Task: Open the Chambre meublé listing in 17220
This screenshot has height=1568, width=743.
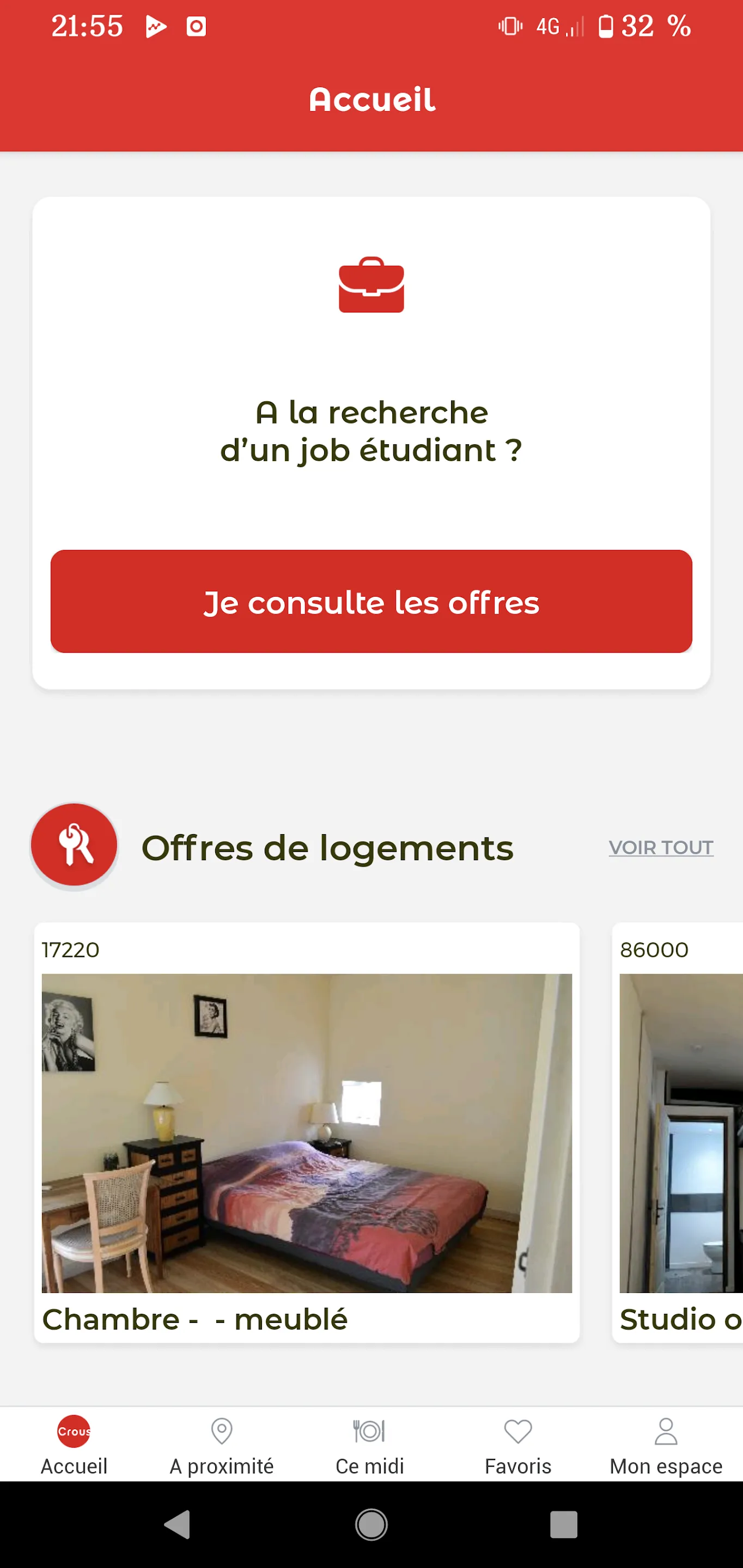Action: pos(306,1132)
